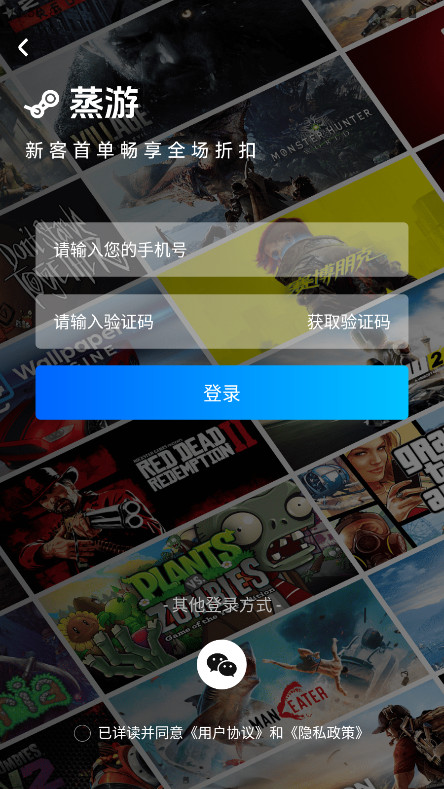
Task: Check the agreement consent circle
Action: (82, 733)
